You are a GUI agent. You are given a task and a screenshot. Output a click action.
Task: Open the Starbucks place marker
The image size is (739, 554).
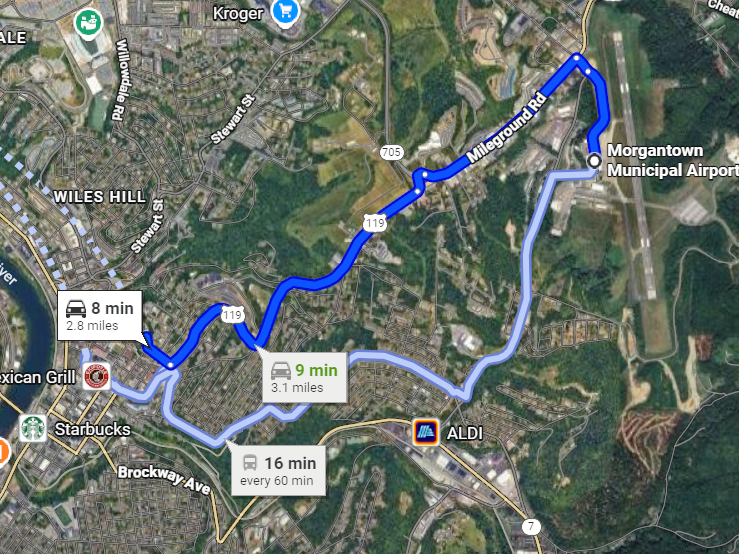(x=33, y=429)
